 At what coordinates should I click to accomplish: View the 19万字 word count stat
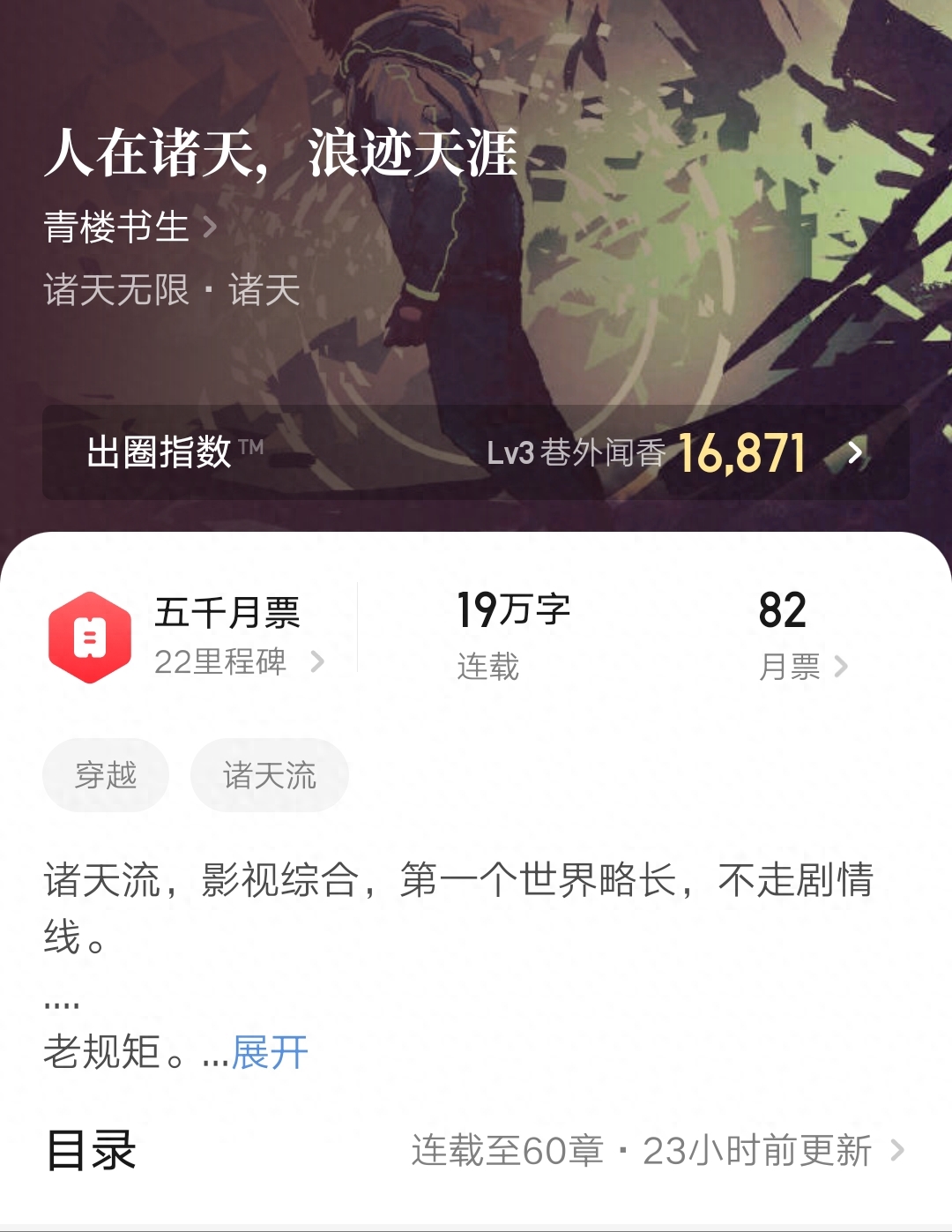point(510,609)
